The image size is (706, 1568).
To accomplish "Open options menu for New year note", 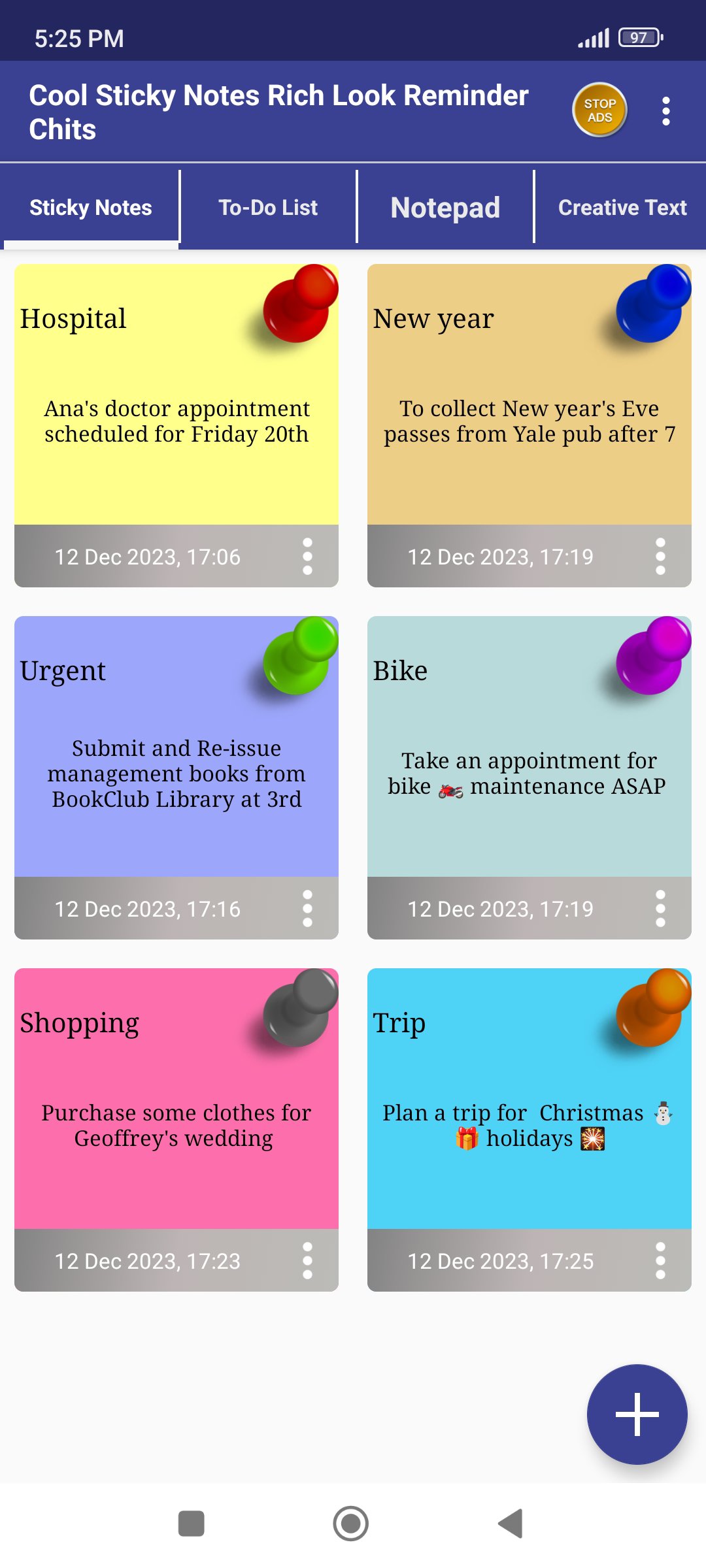I will [660, 557].
